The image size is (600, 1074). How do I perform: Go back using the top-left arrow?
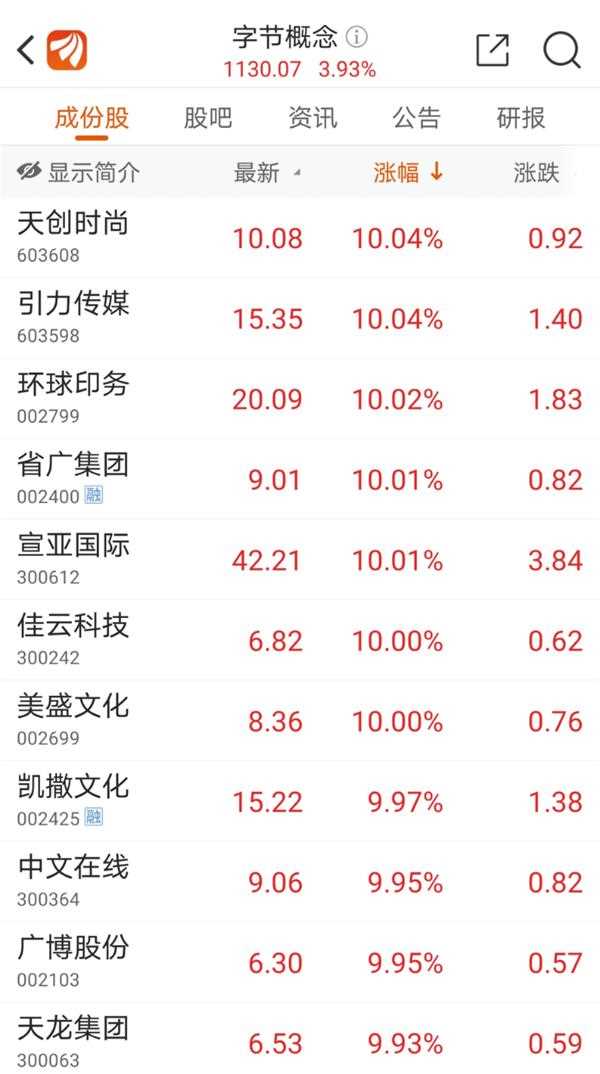(26, 50)
